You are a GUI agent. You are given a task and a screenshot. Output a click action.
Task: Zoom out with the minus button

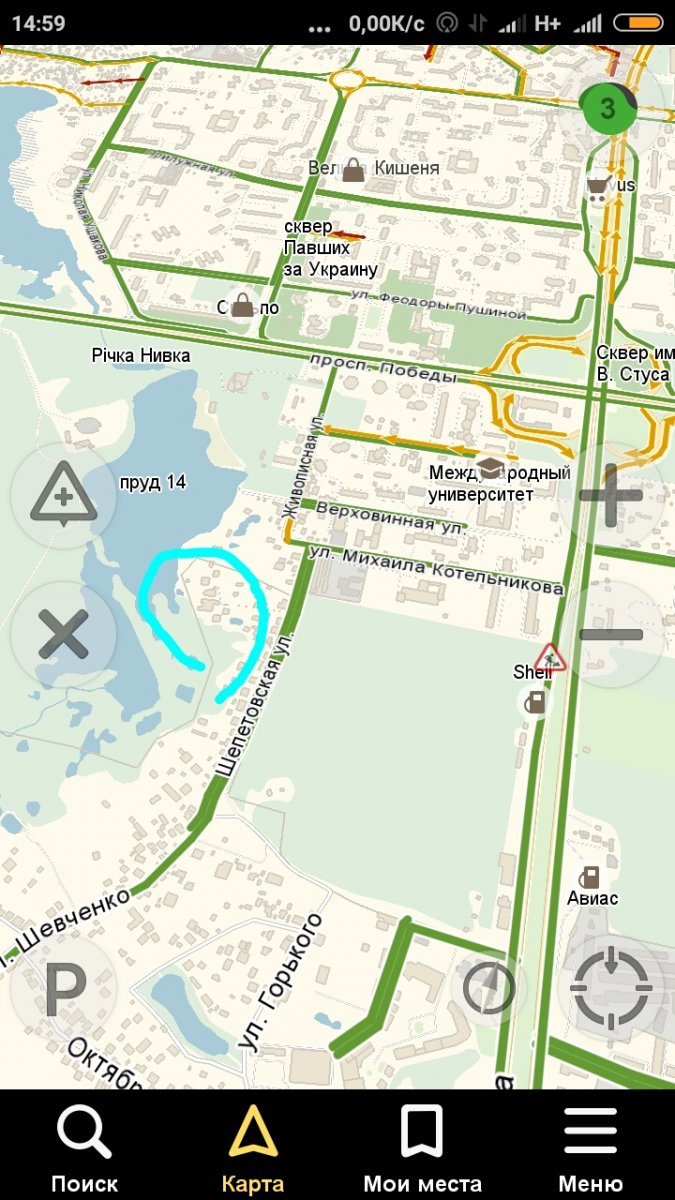point(611,635)
